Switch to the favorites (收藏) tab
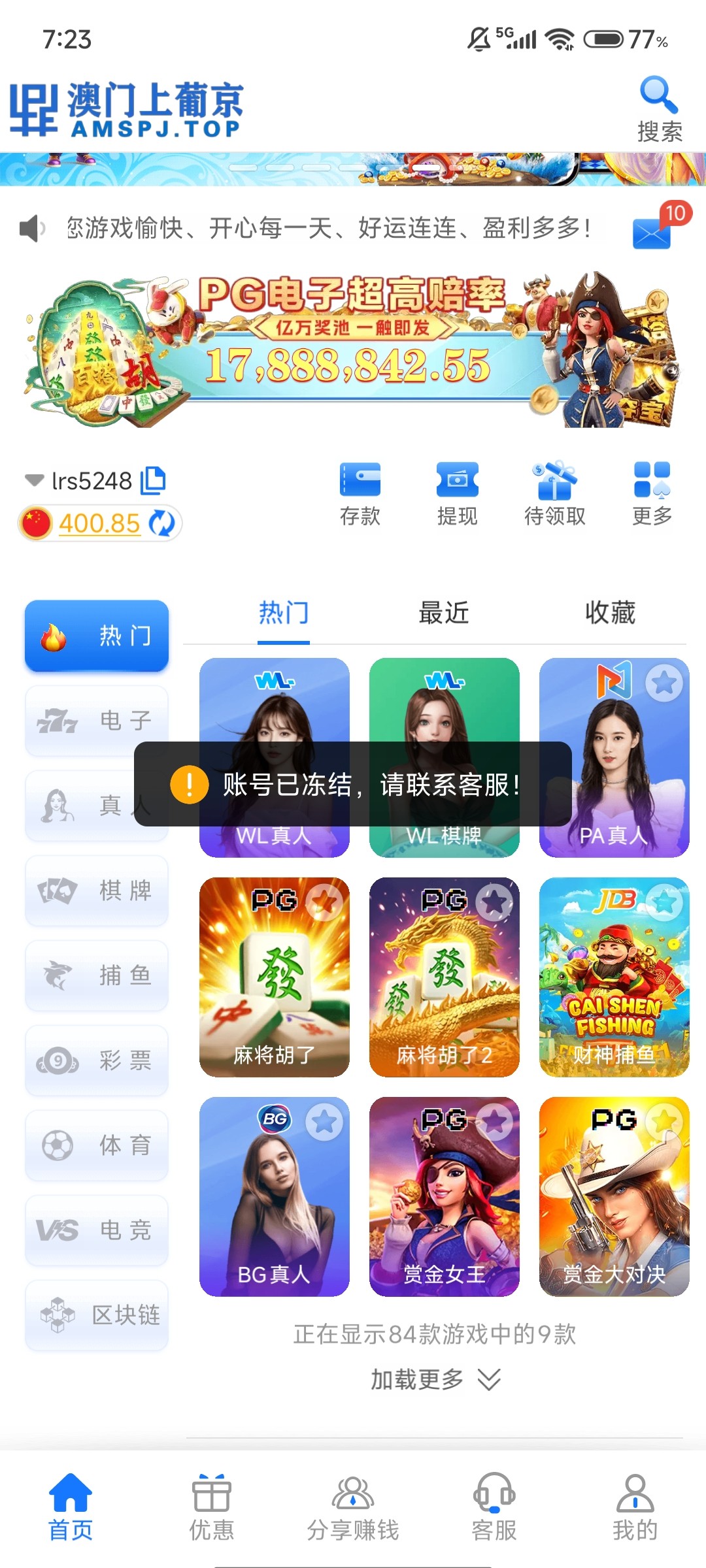This screenshot has width=706, height=1568. point(610,613)
